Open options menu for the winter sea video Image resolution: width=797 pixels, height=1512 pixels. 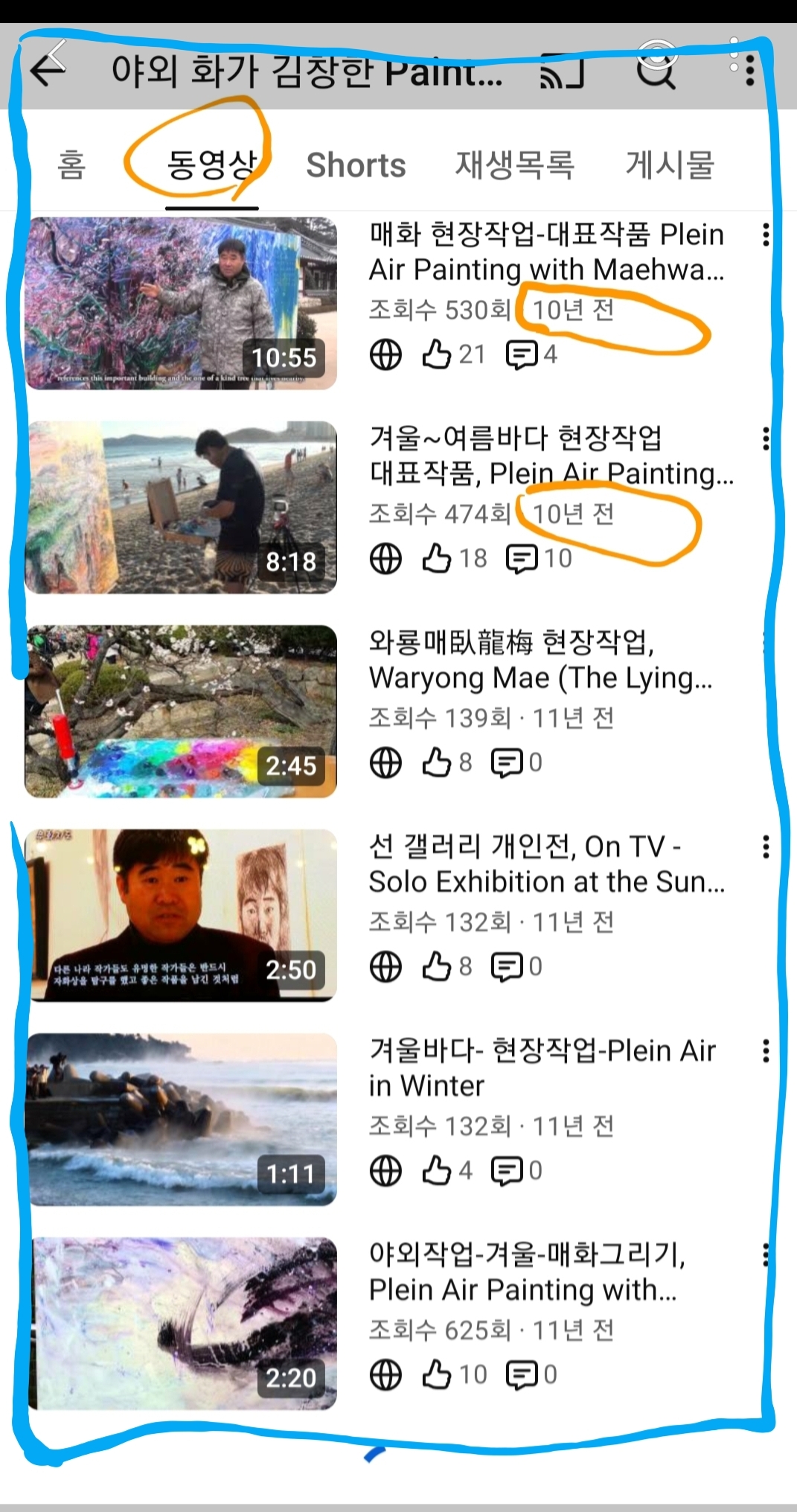tap(766, 1051)
